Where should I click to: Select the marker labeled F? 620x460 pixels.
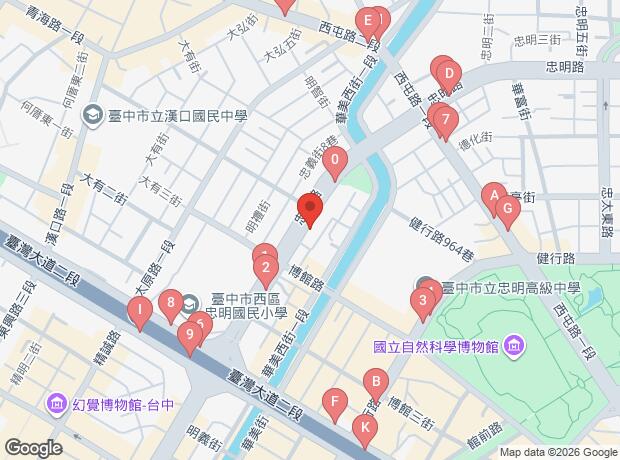335,403
